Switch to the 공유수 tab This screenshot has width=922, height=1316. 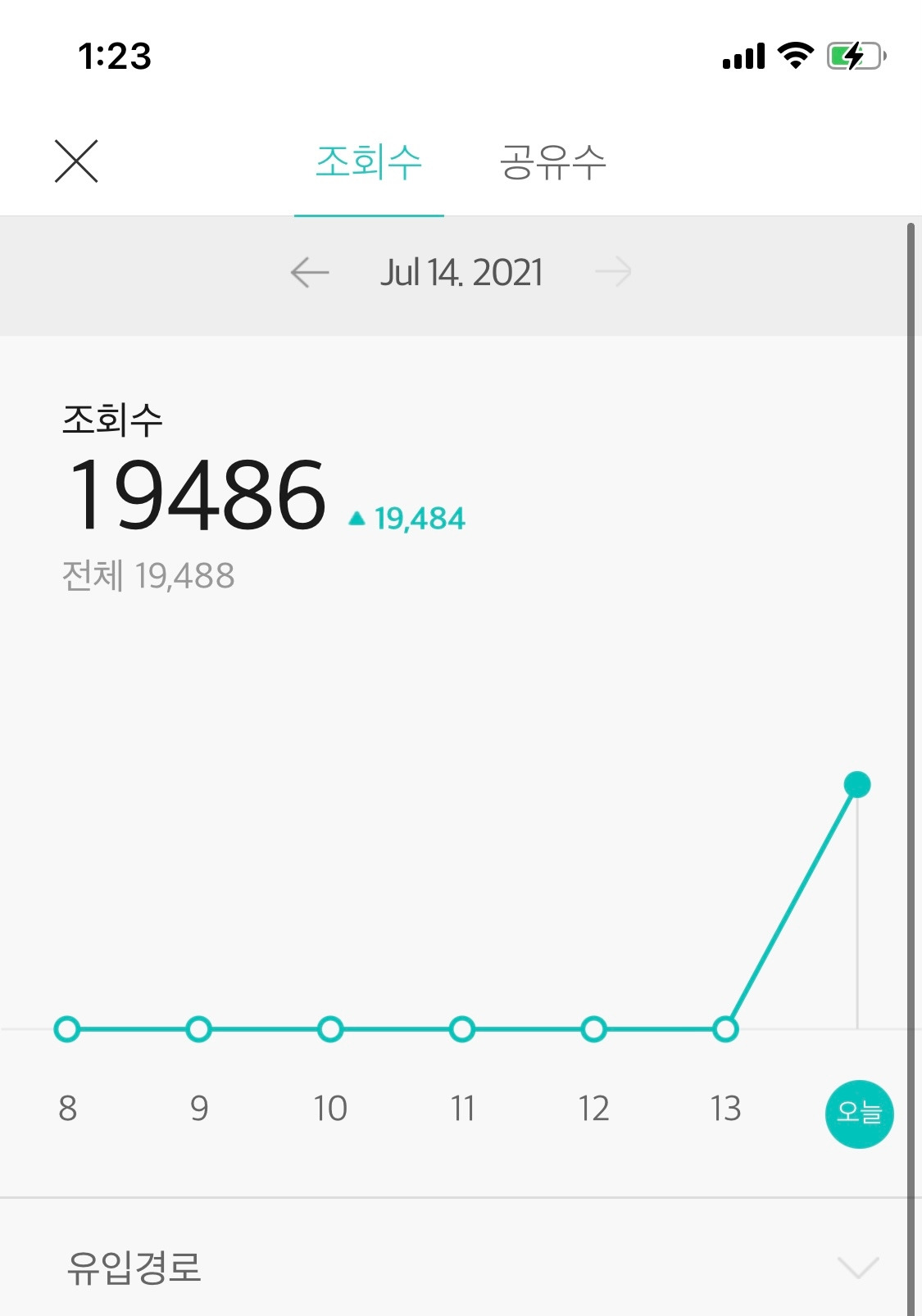(x=553, y=161)
